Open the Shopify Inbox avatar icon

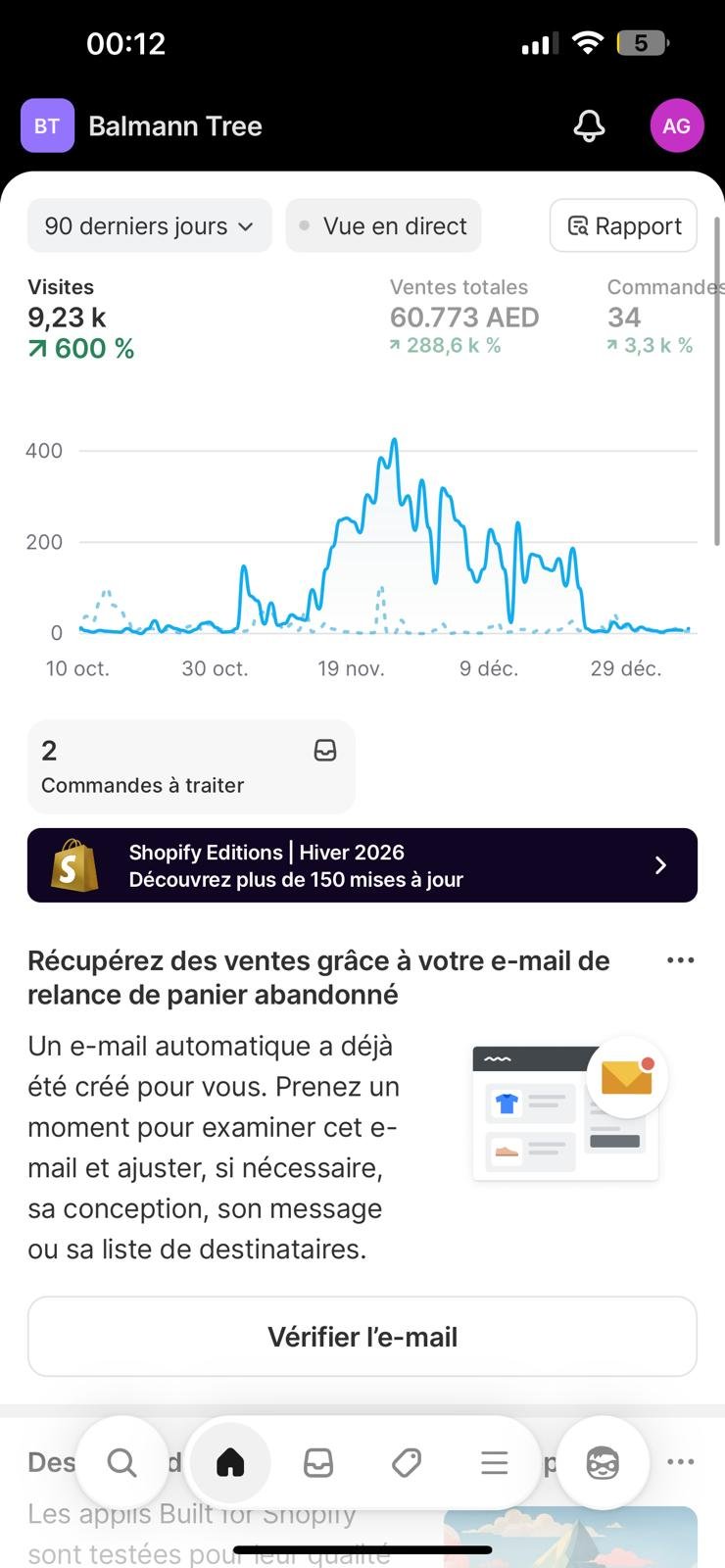point(603,1462)
